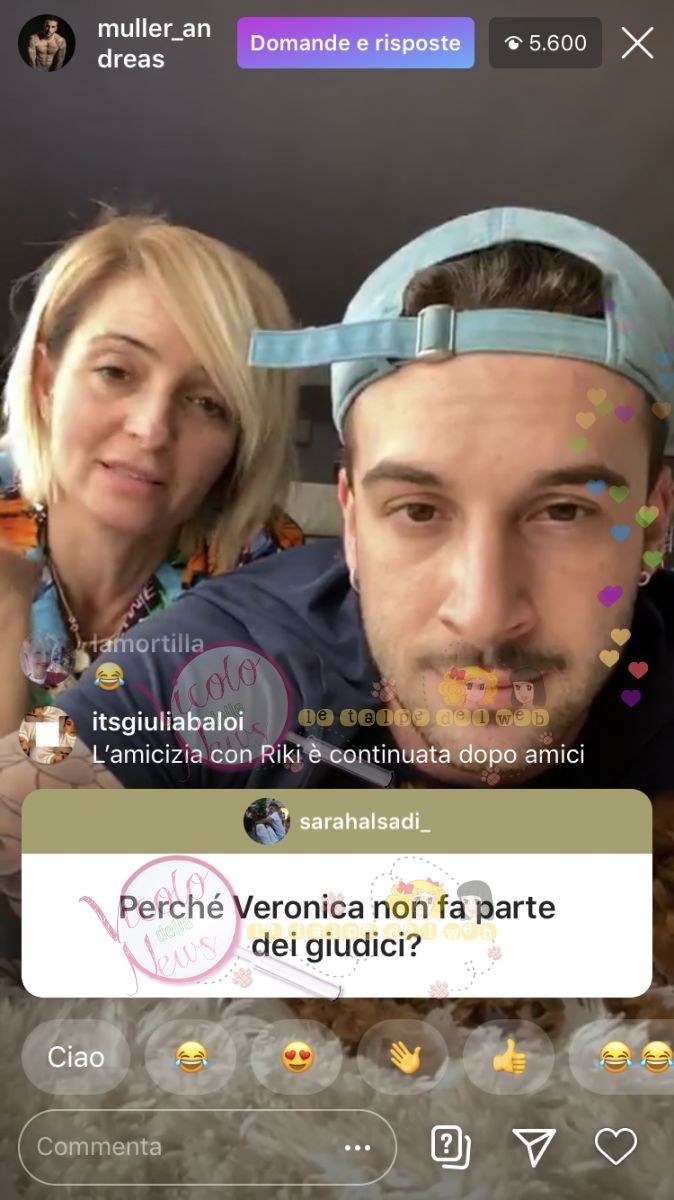Open the three-dot comment options
The height and width of the screenshot is (1200, 674).
pyautogui.click(x=357, y=1148)
